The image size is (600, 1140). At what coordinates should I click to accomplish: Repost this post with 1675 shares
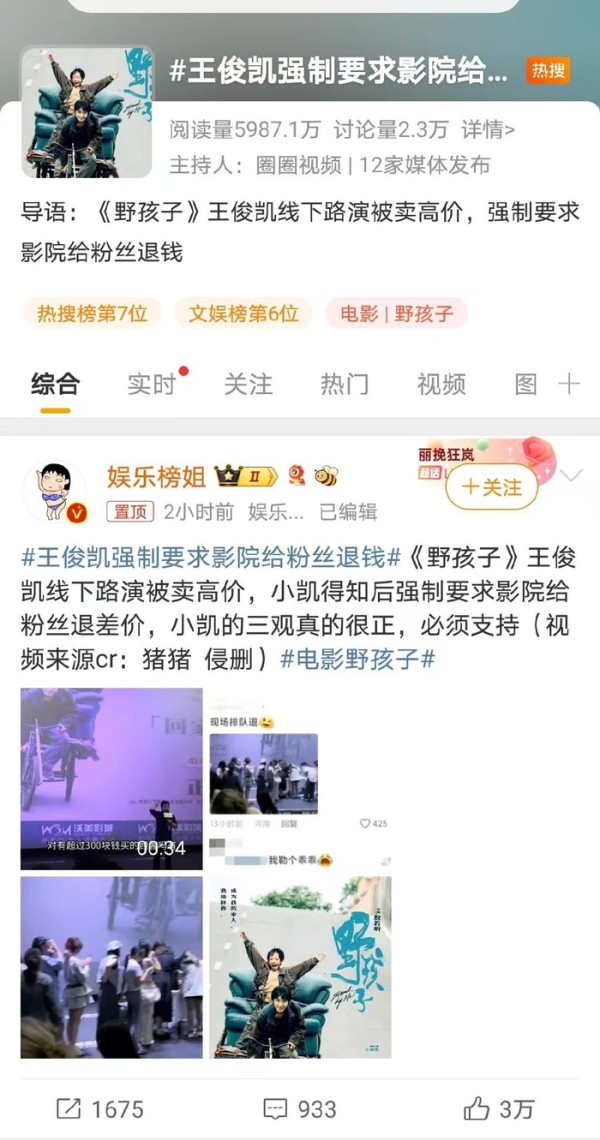click(x=100, y=1109)
